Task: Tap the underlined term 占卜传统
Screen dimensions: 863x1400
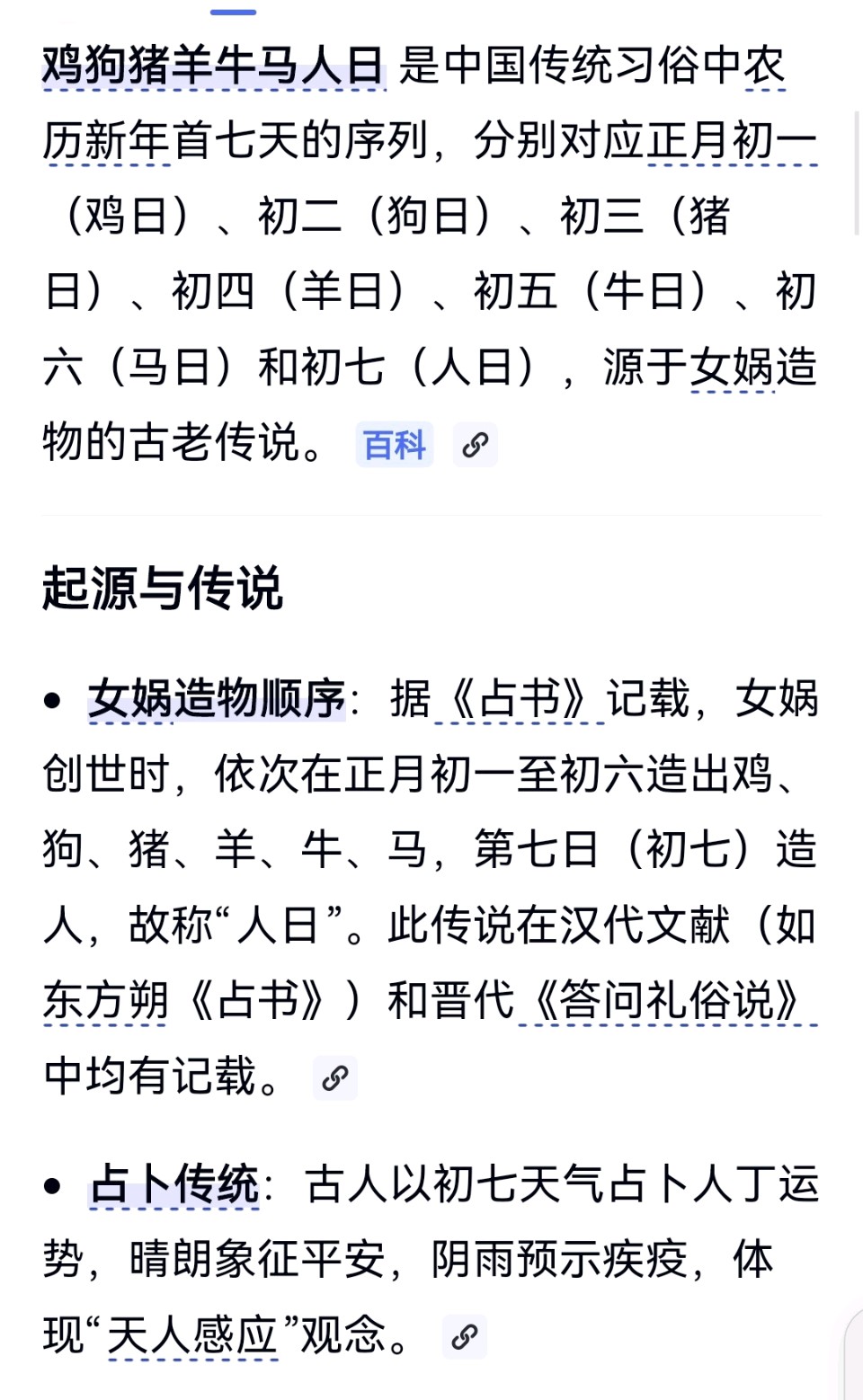Action: 174,1184
